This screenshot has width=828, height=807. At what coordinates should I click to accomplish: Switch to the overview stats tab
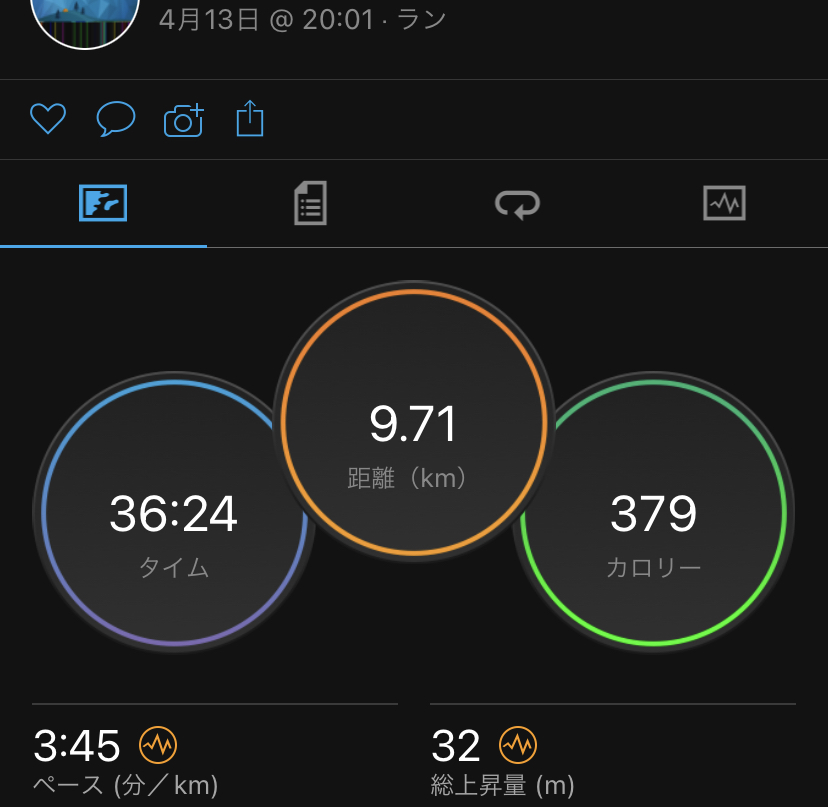click(103, 205)
